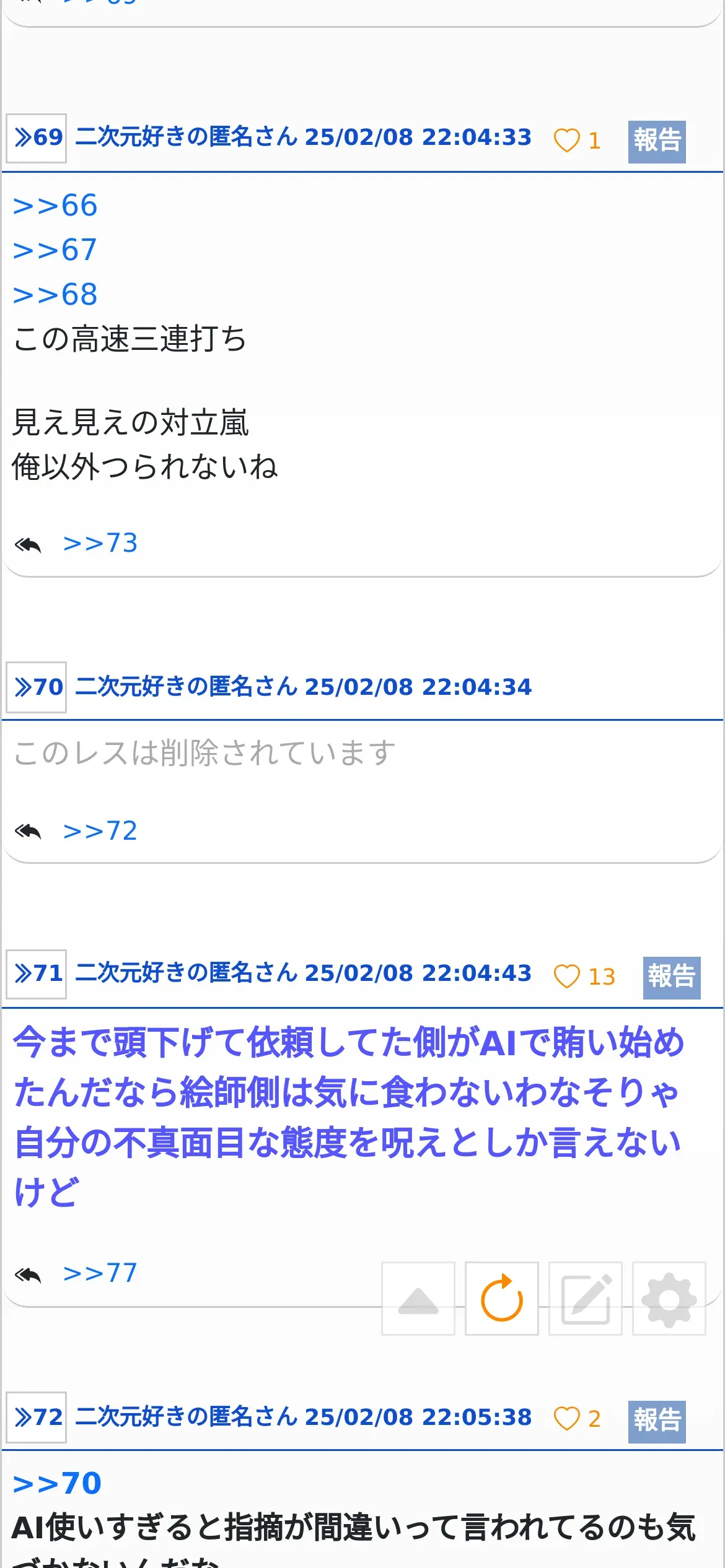Jump to reply >>72 under deleted post
The image size is (725, 1568).
pos(100,830)
